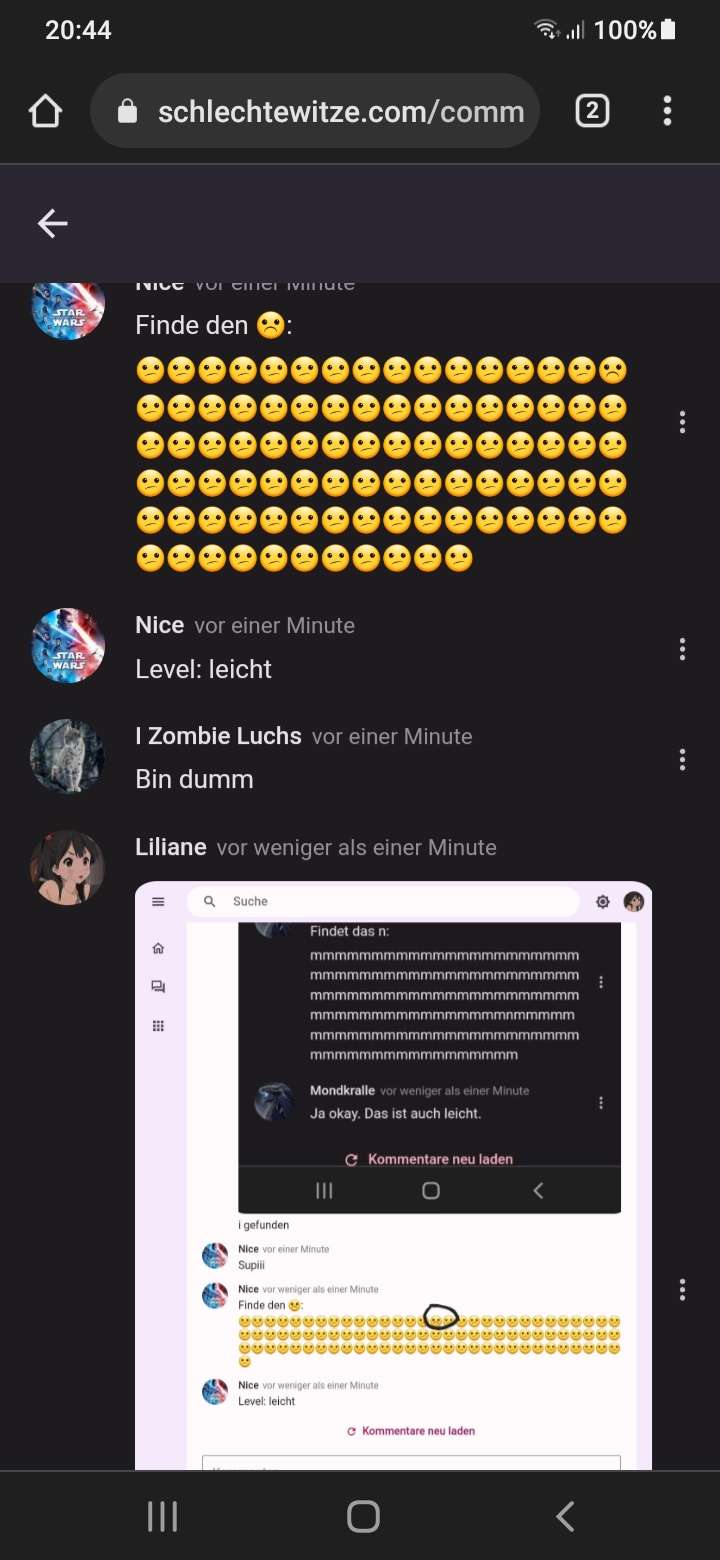720x1560 pixels.
Task: Open options for the "Bin dumm" comment
Action: coord(682,760)
